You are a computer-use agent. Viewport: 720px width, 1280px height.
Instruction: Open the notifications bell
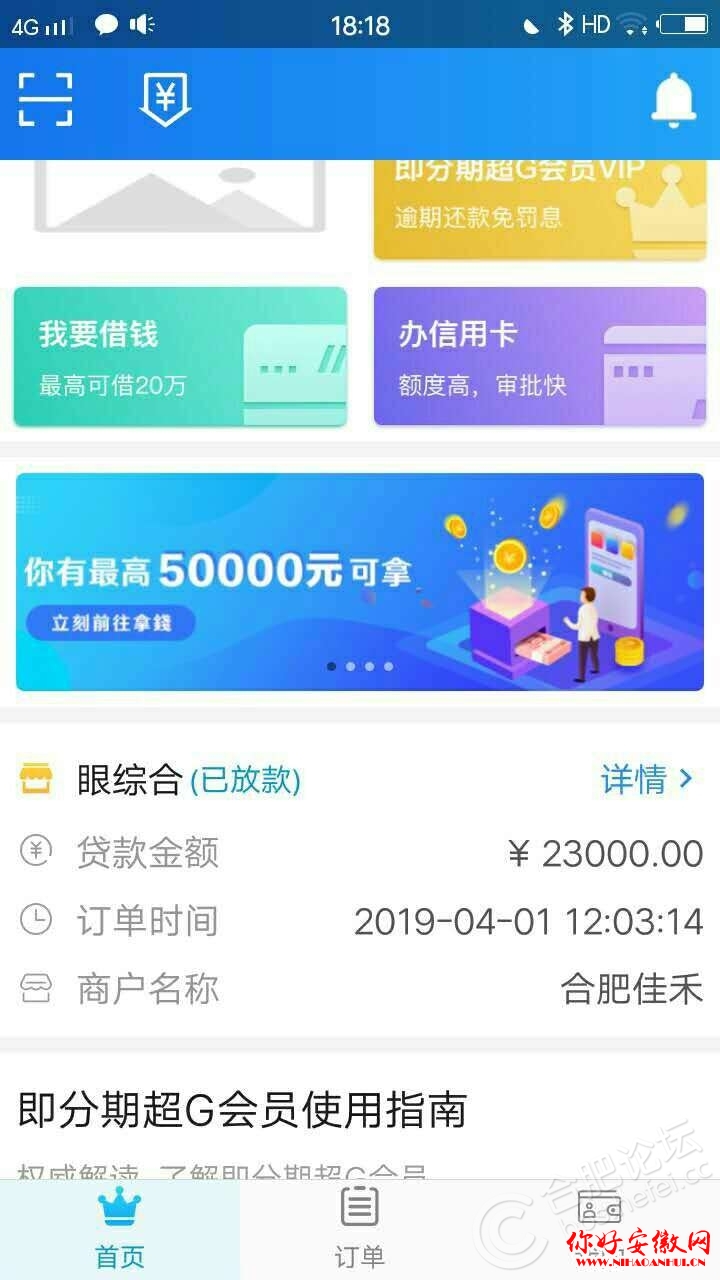coord(673,100)
